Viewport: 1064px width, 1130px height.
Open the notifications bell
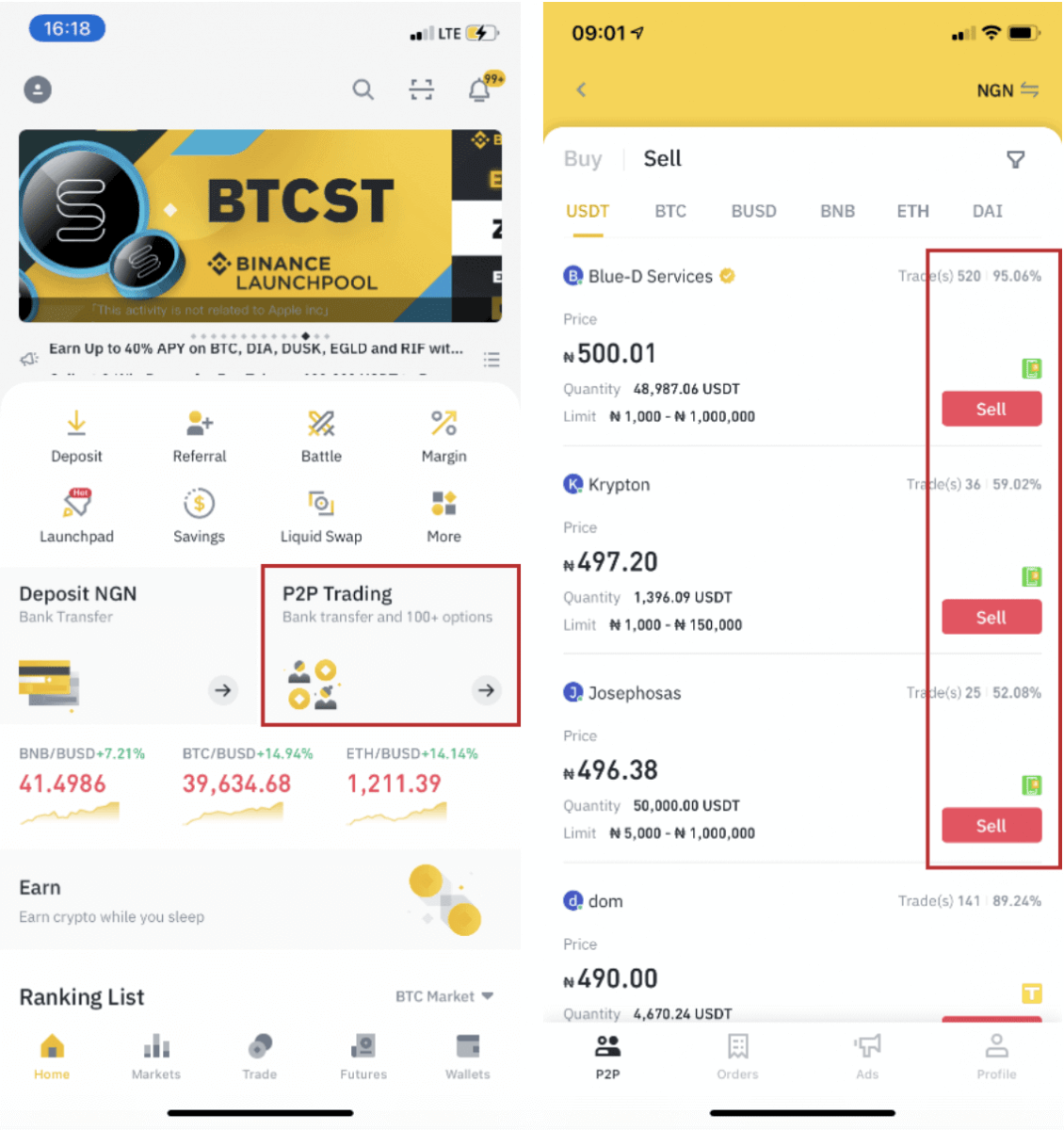pos(480,89)
